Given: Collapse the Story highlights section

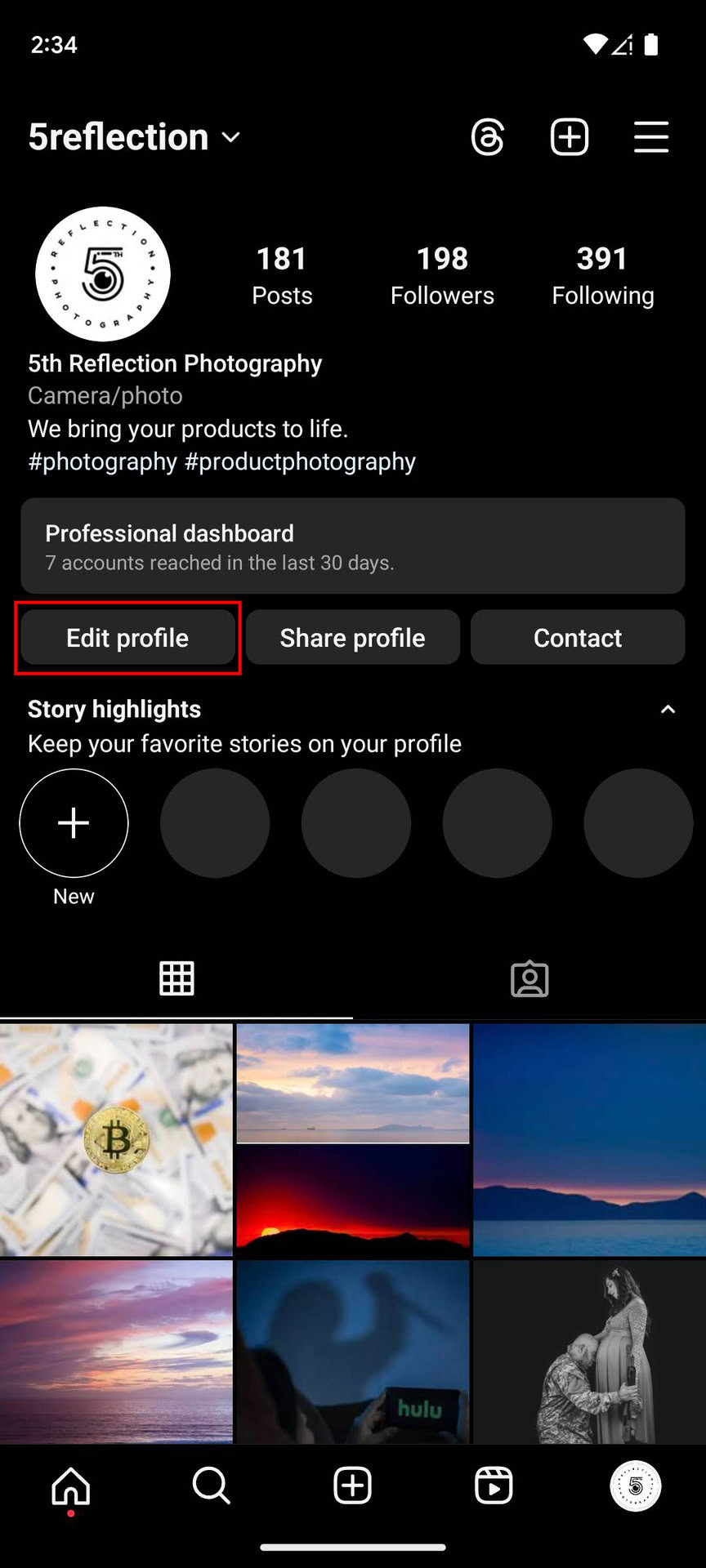Looking at the screenshot, I should point(668,709).
